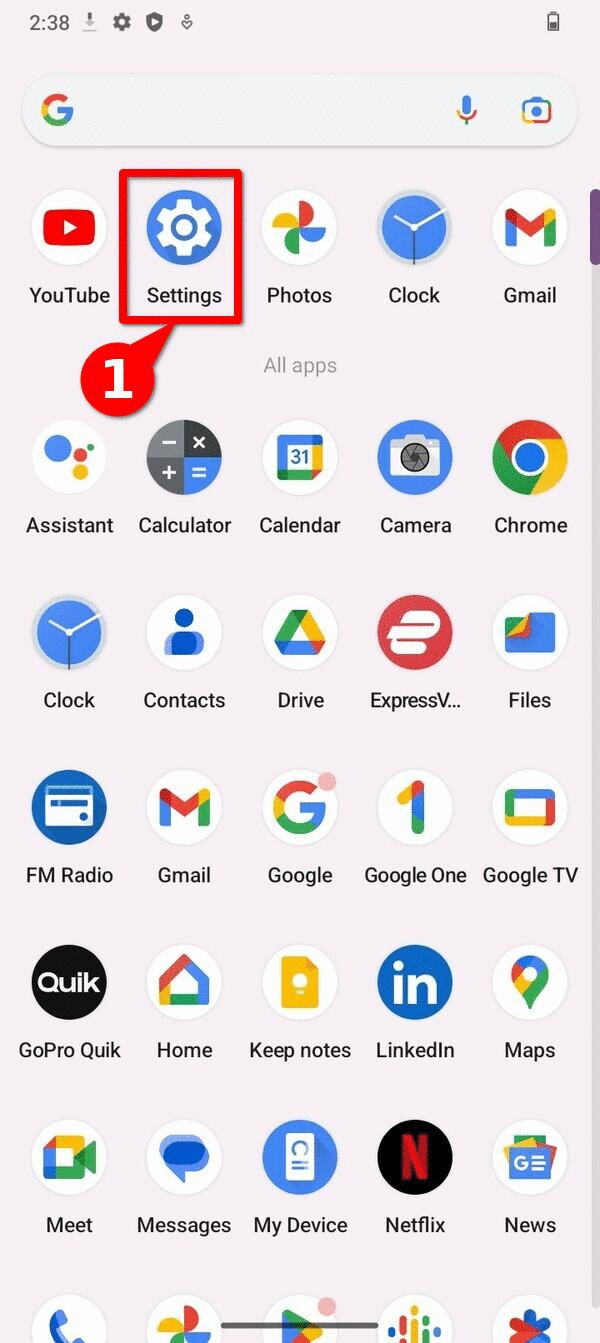Launch the Camera
The height and width of the screenshot is (1343, 600).
[415, 458]
